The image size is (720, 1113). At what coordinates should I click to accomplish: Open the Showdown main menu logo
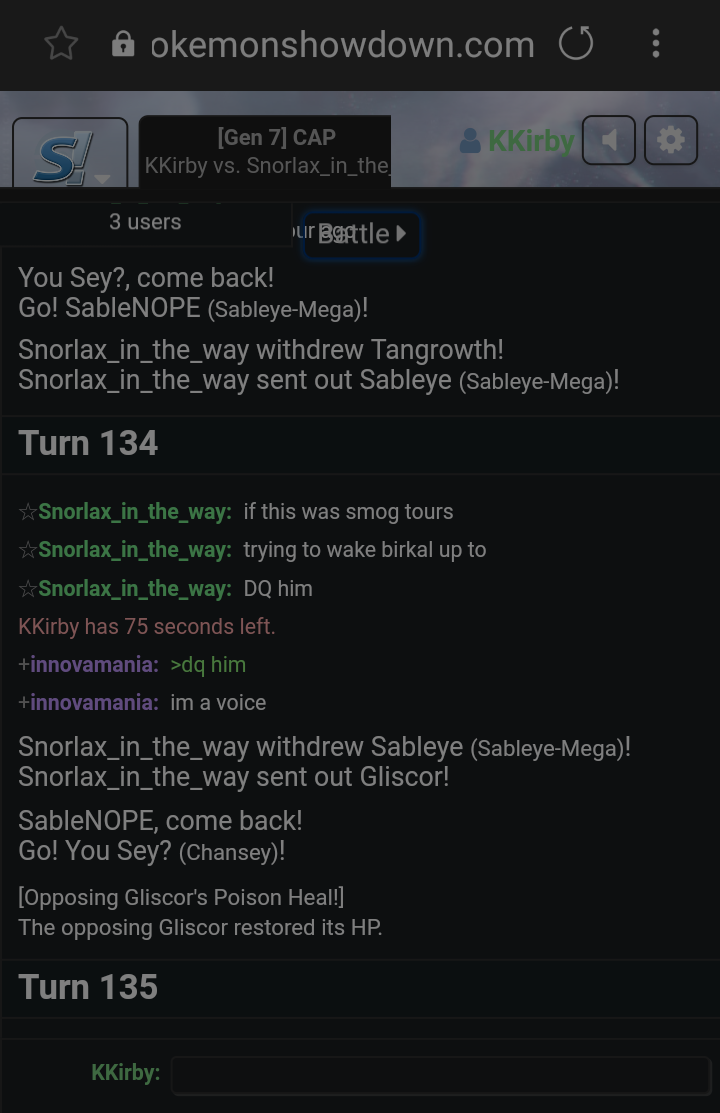coord(70,155)
